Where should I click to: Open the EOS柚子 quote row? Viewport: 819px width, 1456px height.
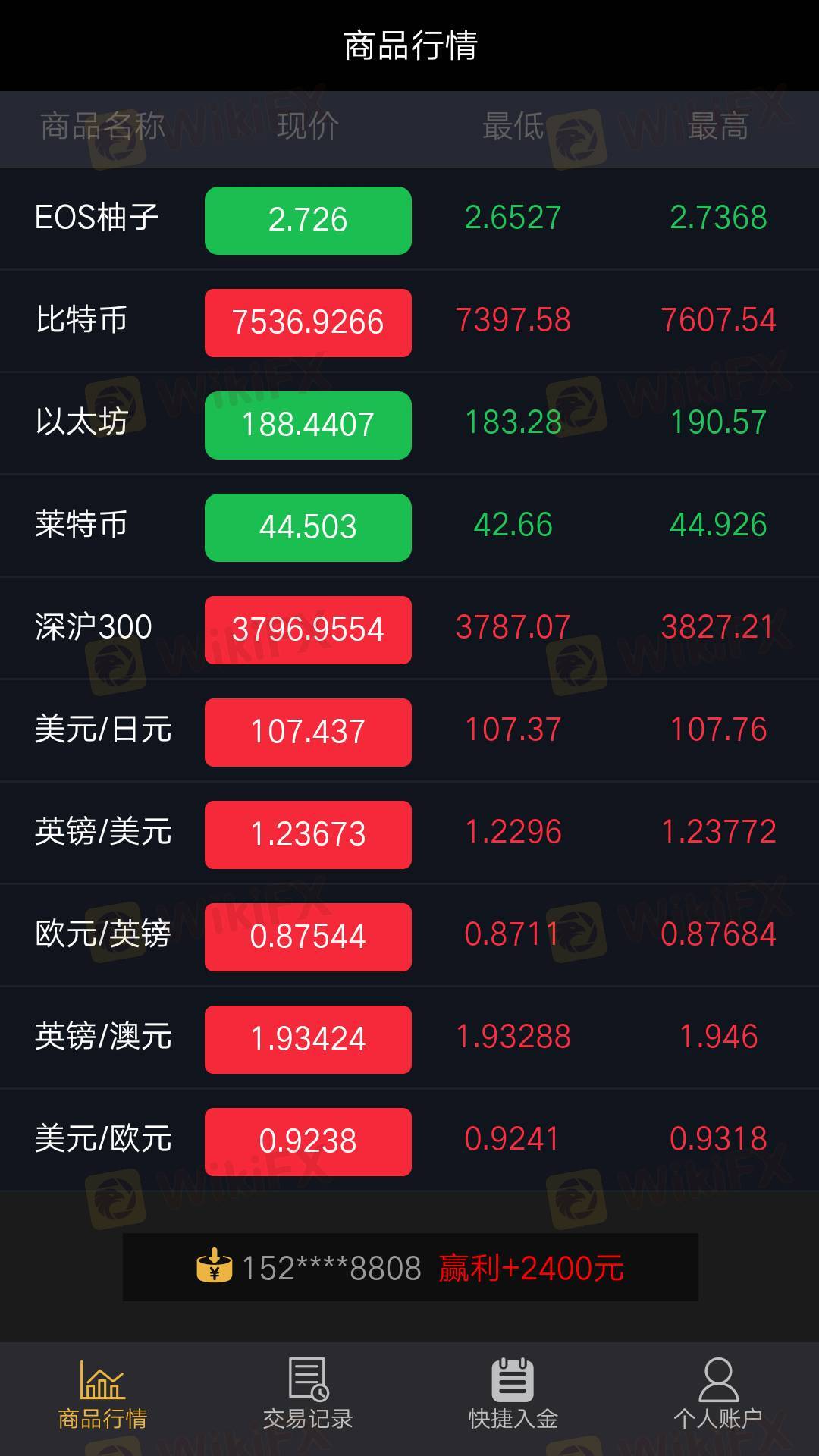[x=409, y=219]
